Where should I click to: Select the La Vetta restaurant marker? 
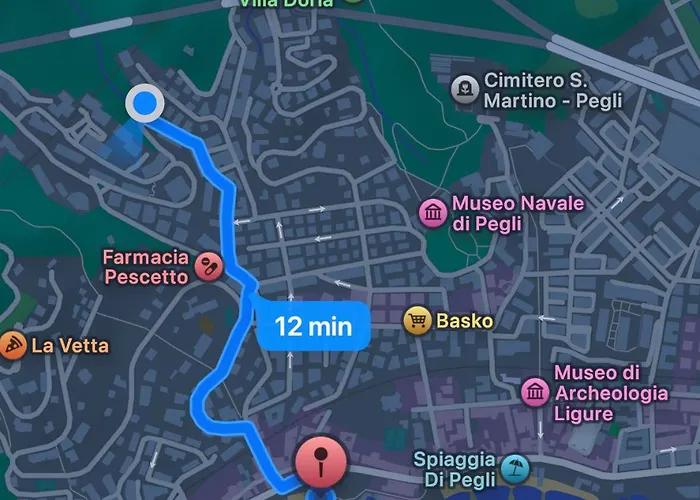coord(13,346)
